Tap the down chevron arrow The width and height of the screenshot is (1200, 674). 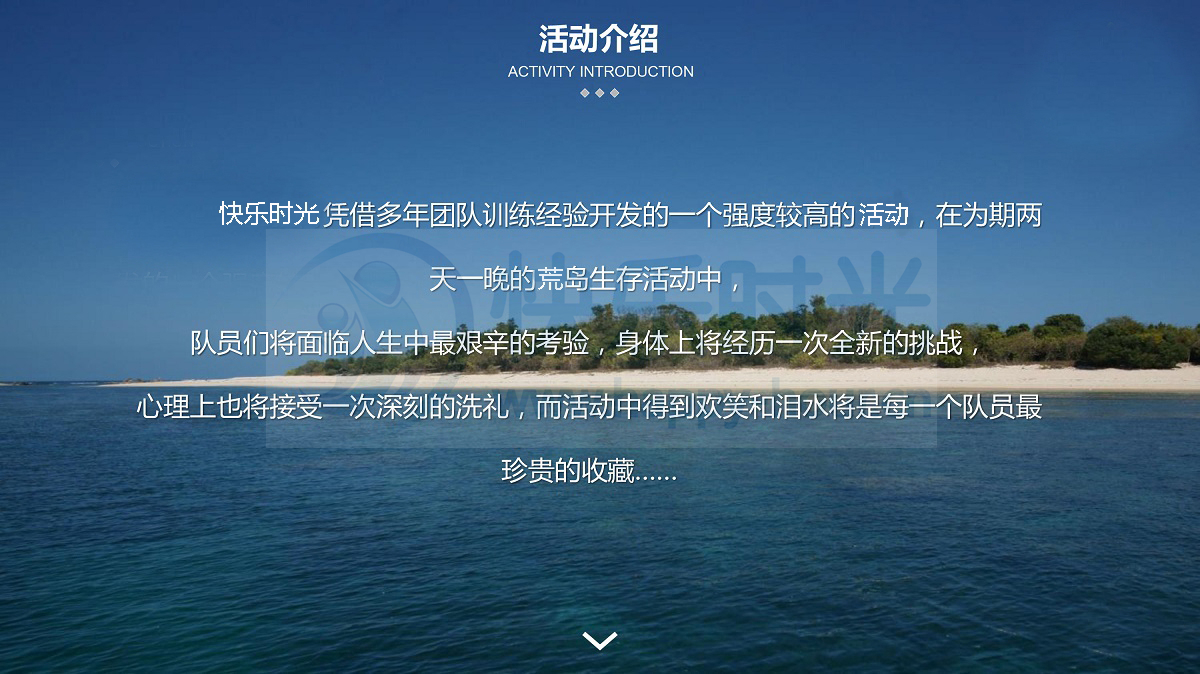coord(600,640)
